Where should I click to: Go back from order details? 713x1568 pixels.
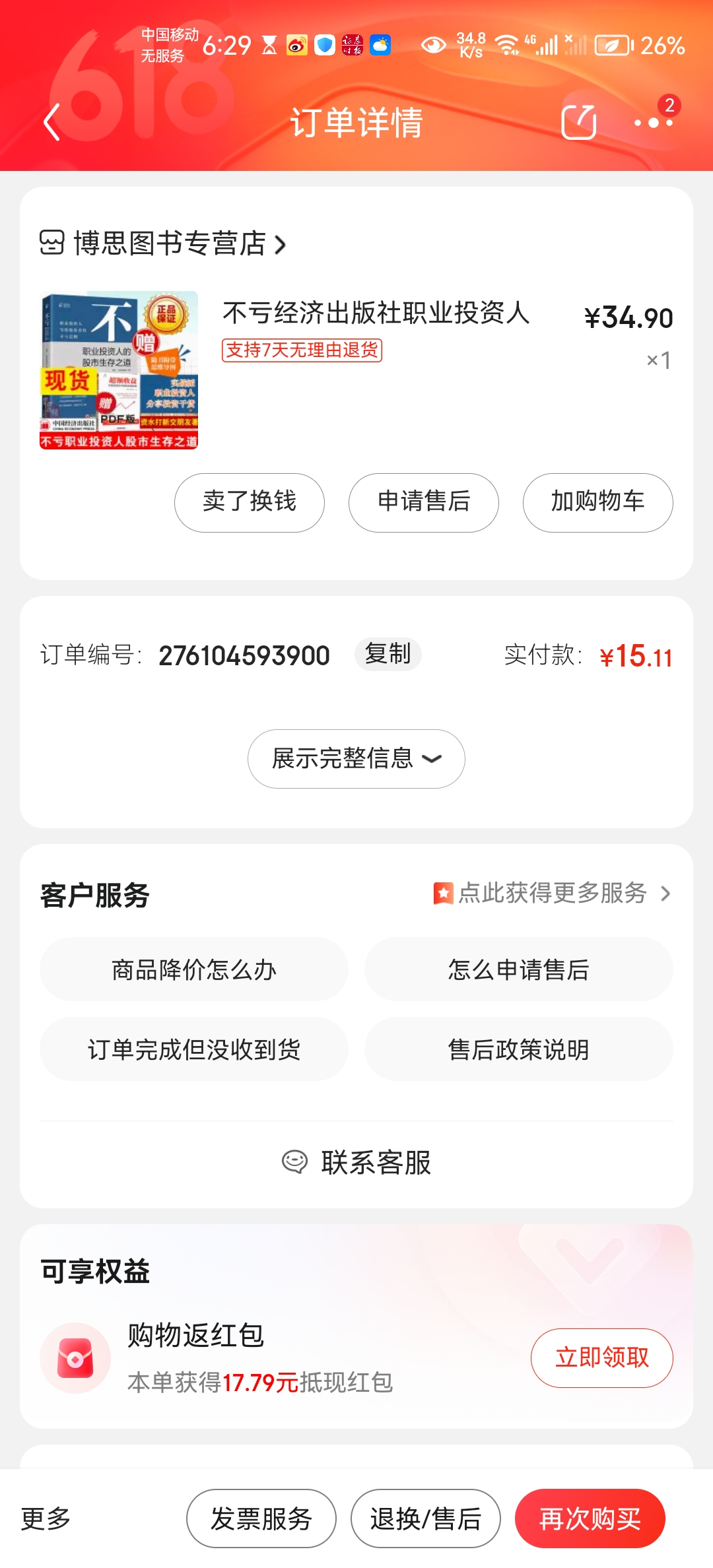click(51, 123)
